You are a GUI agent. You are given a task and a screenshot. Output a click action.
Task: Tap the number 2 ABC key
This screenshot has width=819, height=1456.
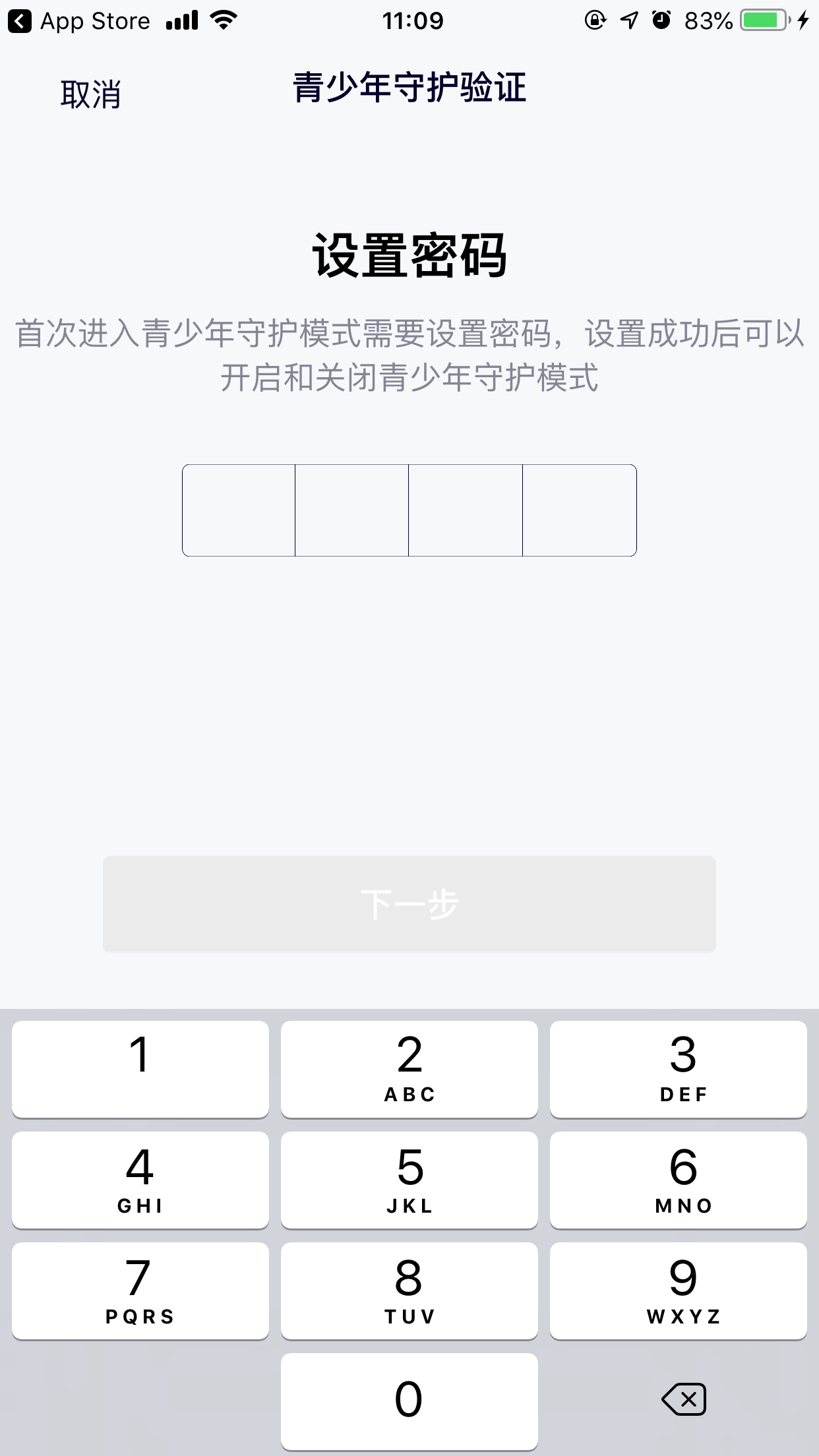click(x=409, y=1068)
